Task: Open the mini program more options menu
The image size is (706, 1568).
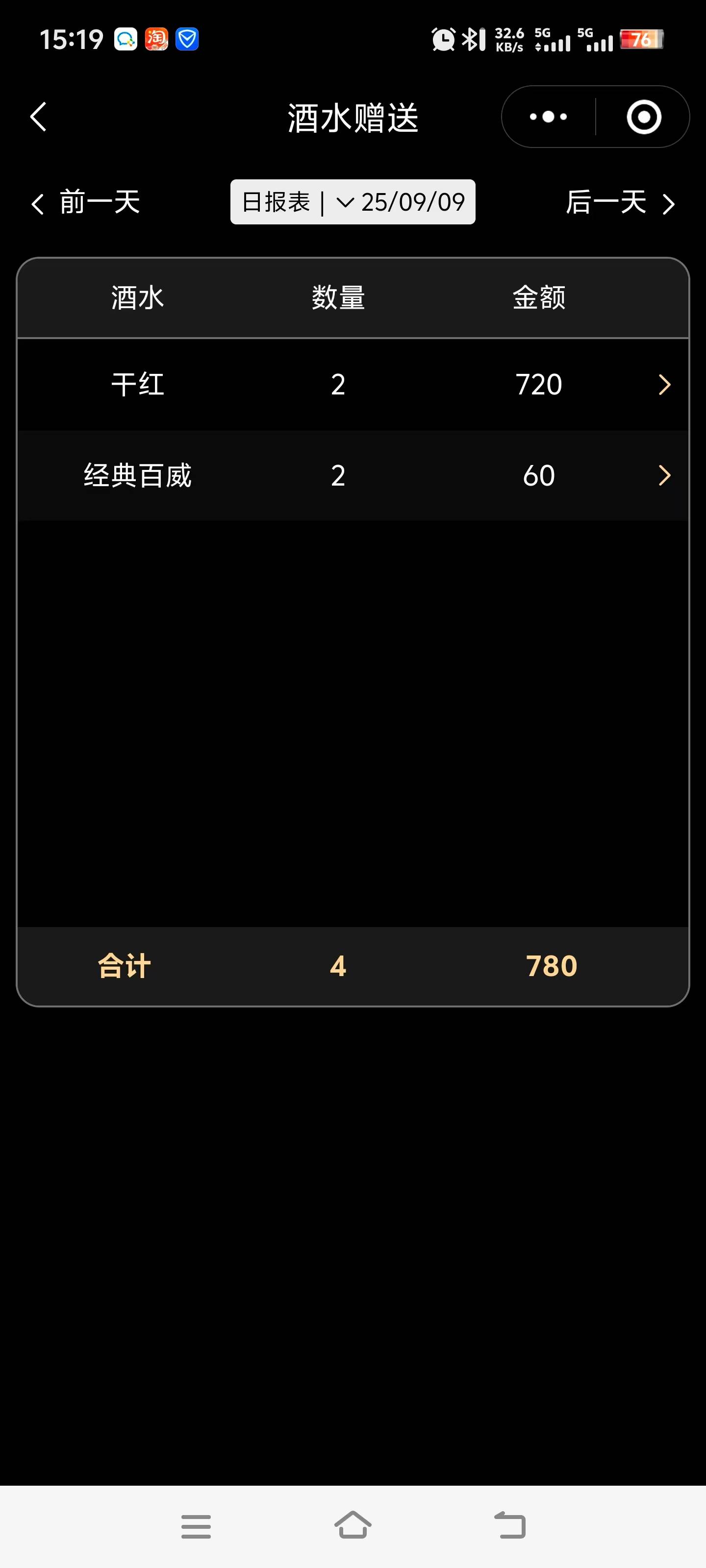Action: 548,117
